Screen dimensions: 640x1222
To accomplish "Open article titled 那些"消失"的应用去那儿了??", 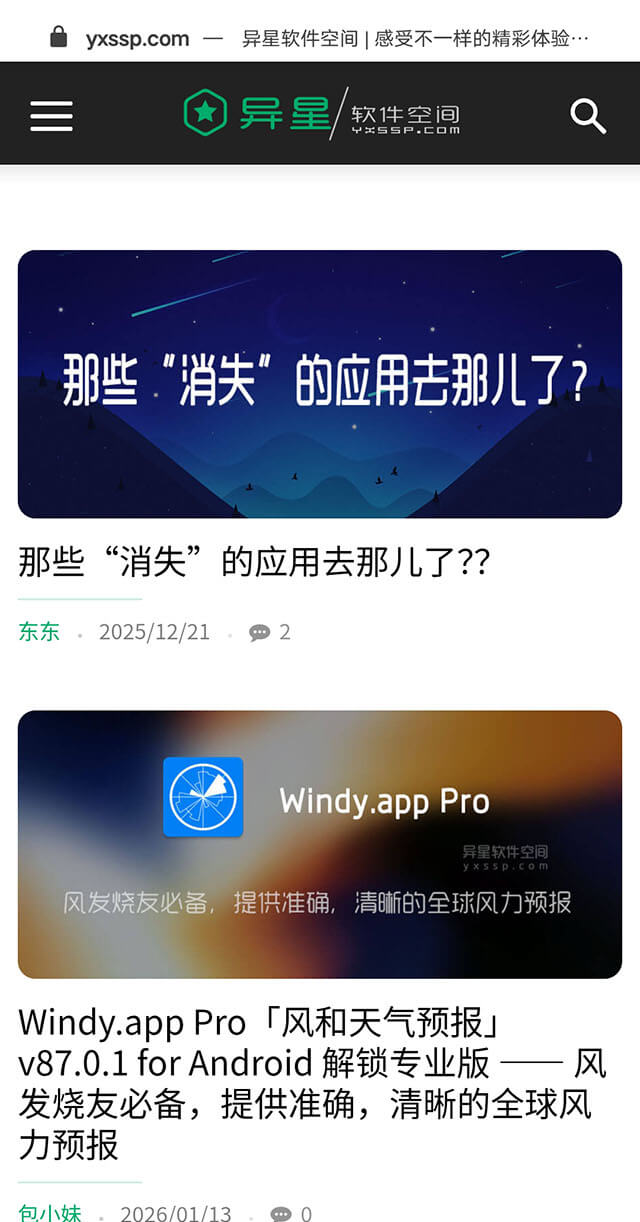I will coord(254,563).
